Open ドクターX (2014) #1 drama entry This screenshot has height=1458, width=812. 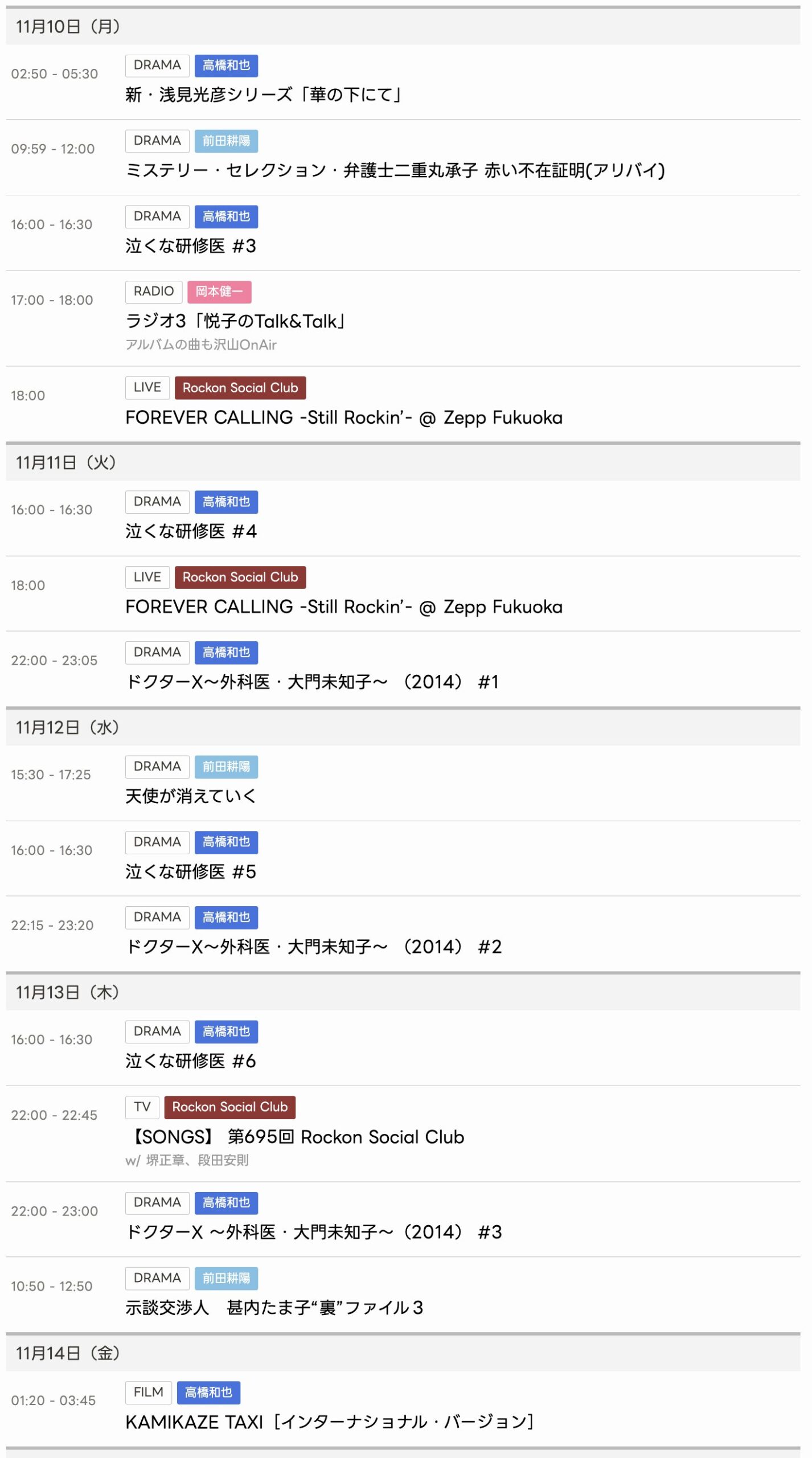tap(312, 682)
